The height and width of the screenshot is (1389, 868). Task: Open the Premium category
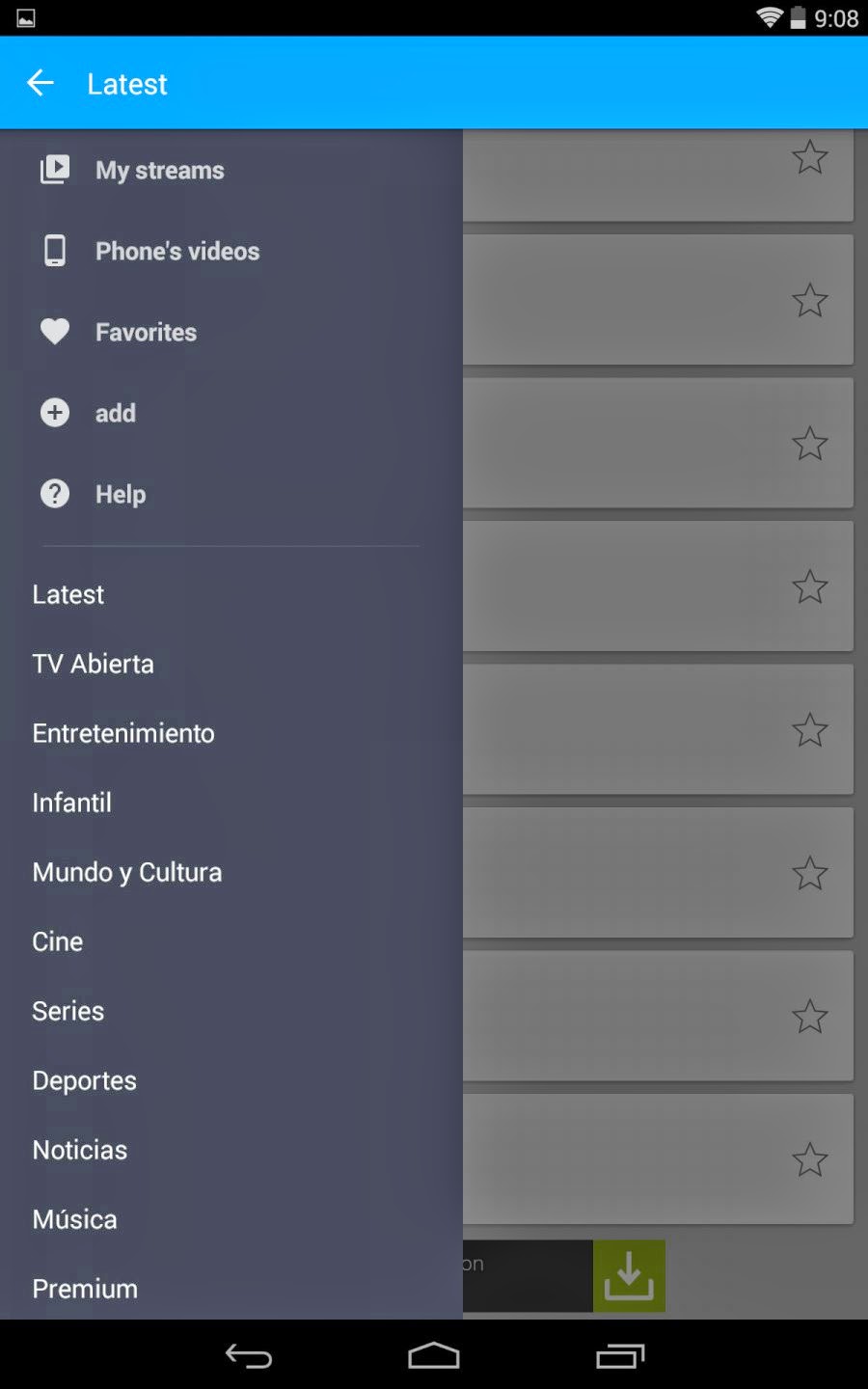(x=231, y=1289)
